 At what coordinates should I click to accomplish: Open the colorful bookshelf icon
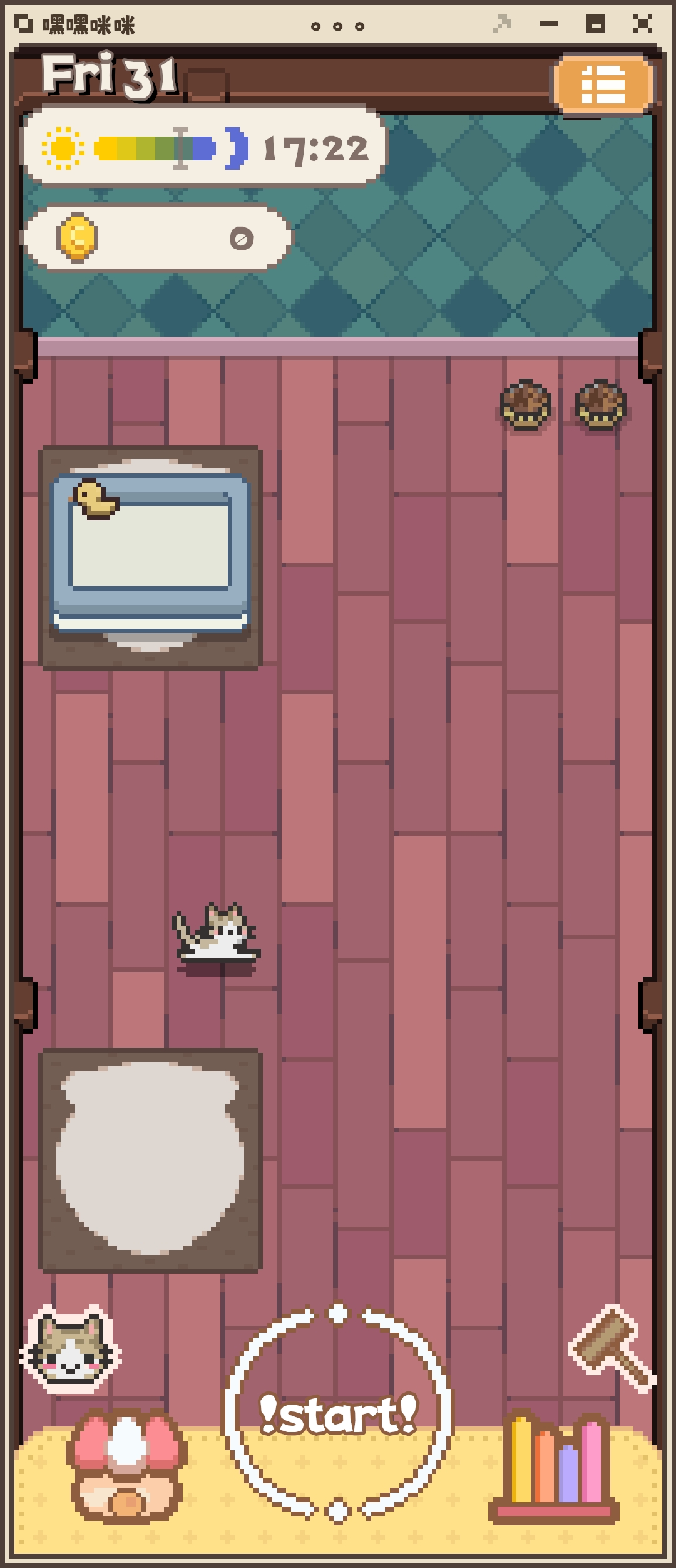[x=555, y=1467]
